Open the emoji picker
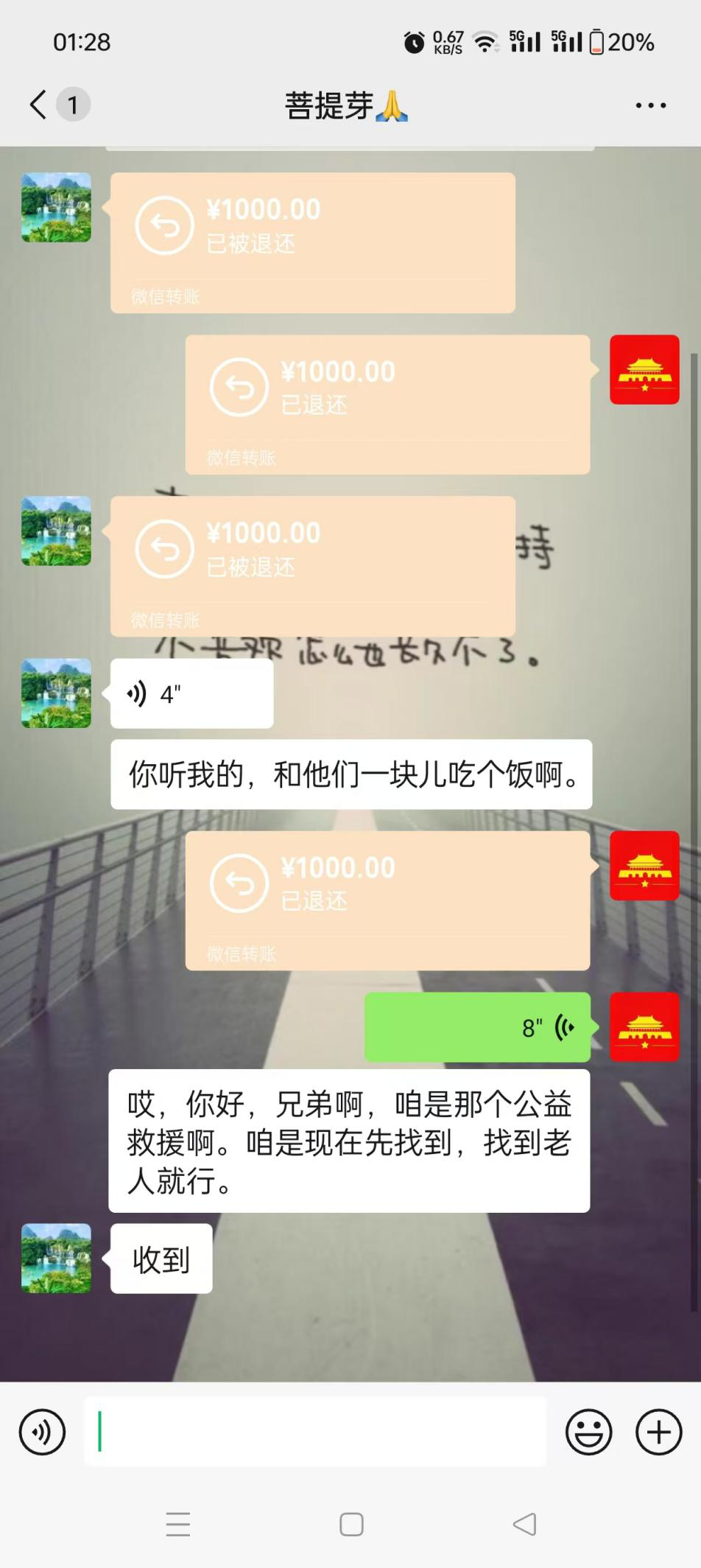The image size is (701, 1568). (588, 1432)
